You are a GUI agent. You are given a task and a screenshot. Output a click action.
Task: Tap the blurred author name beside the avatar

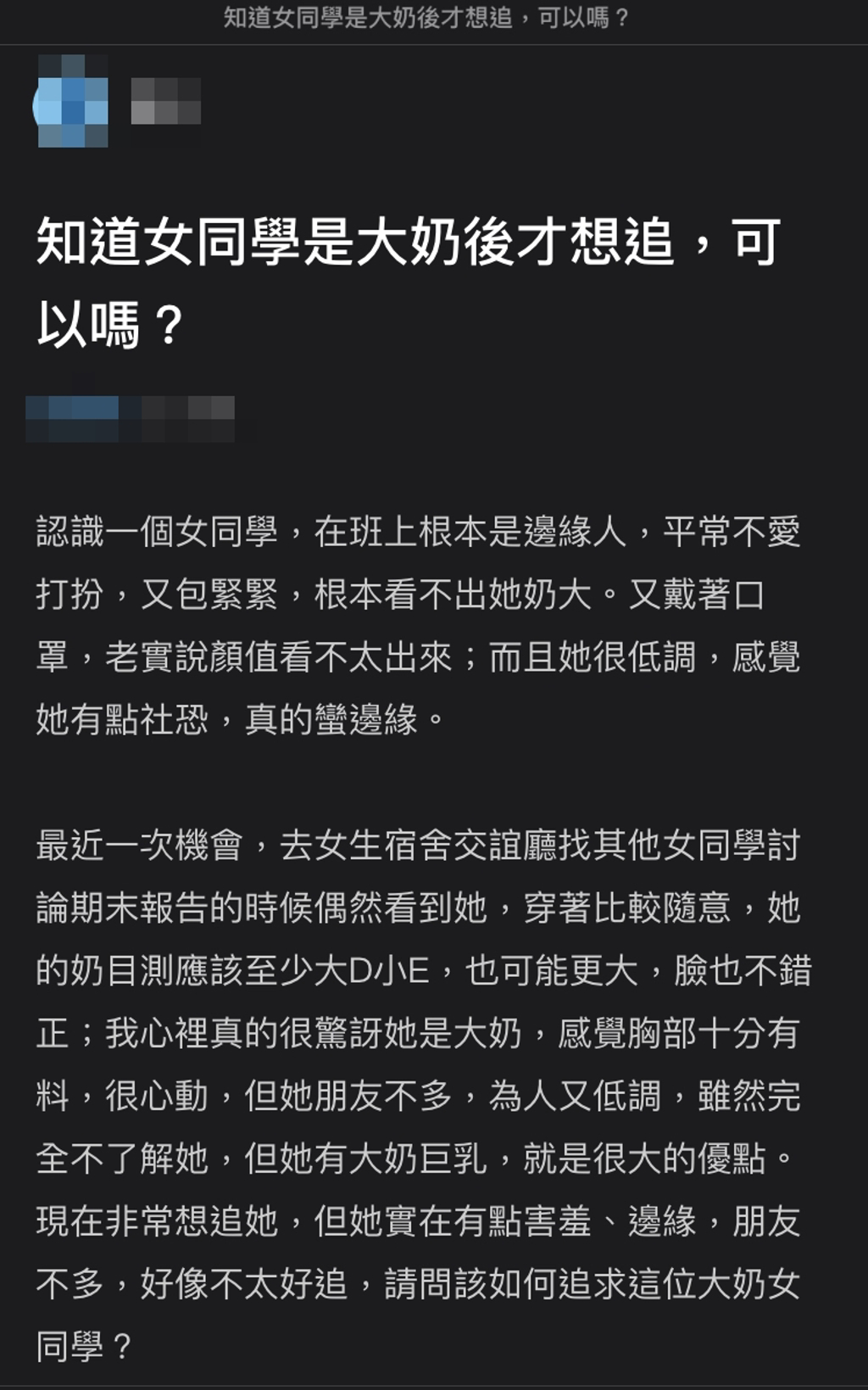(x=166, y=102)
